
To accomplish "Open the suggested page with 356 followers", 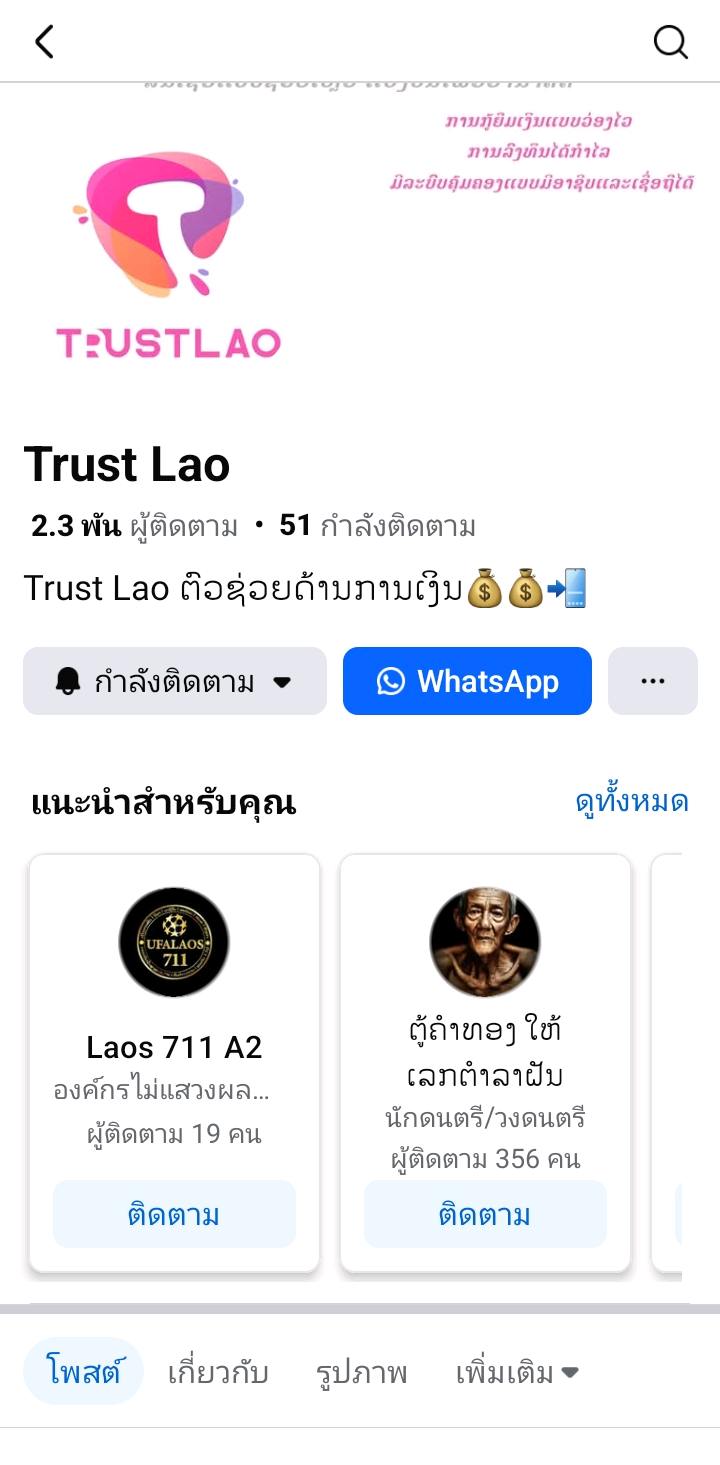I will 485,1052.
